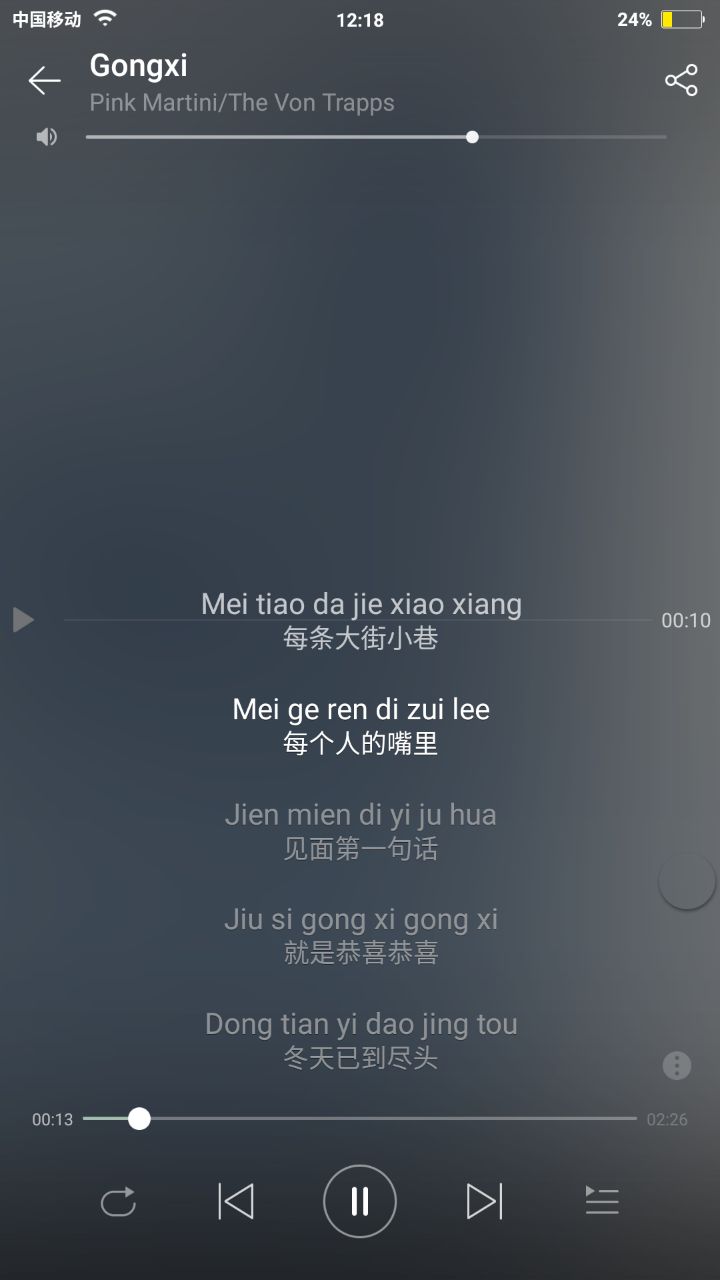Pause the current song
The image size is (720, 1280).
coord(360,1201)
